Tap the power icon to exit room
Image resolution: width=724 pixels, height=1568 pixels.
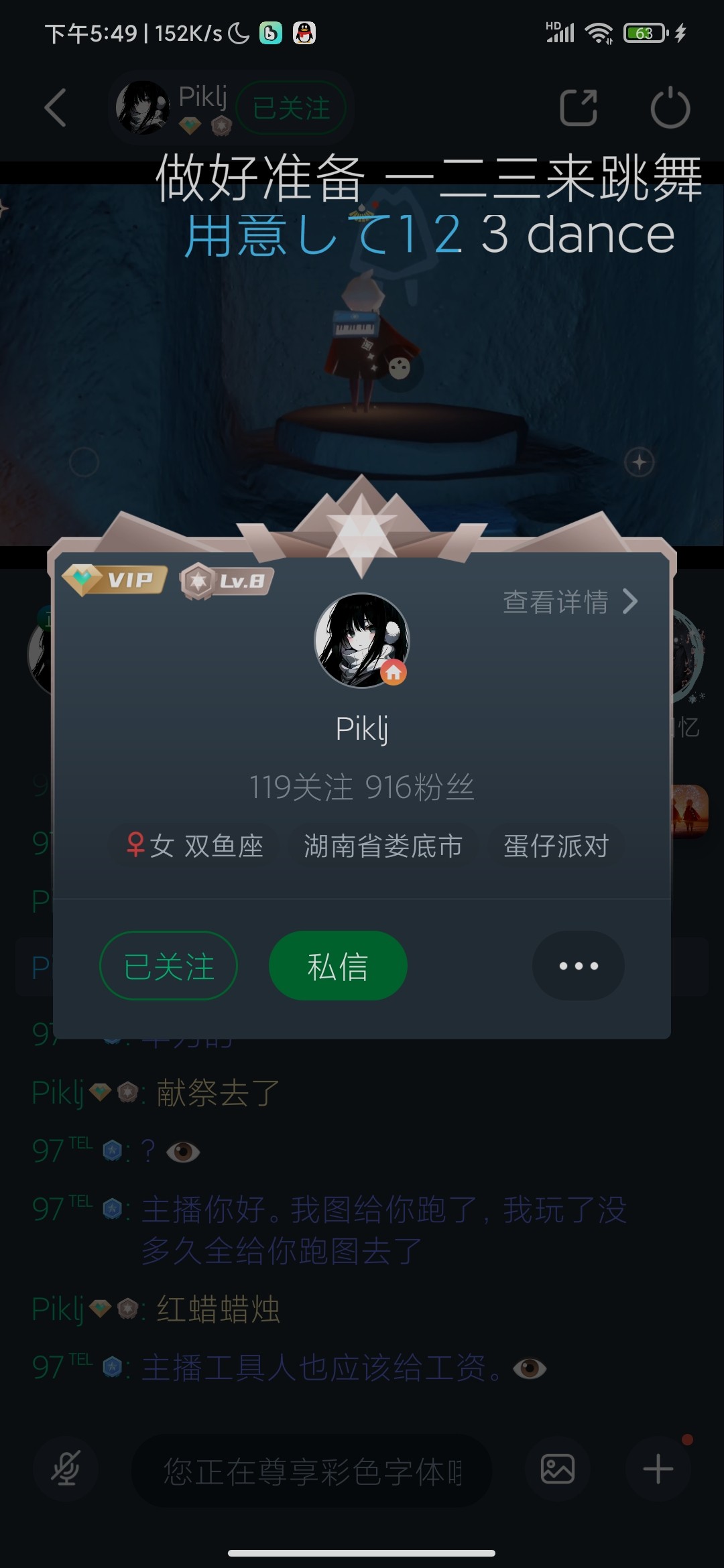tap(670, 108)
